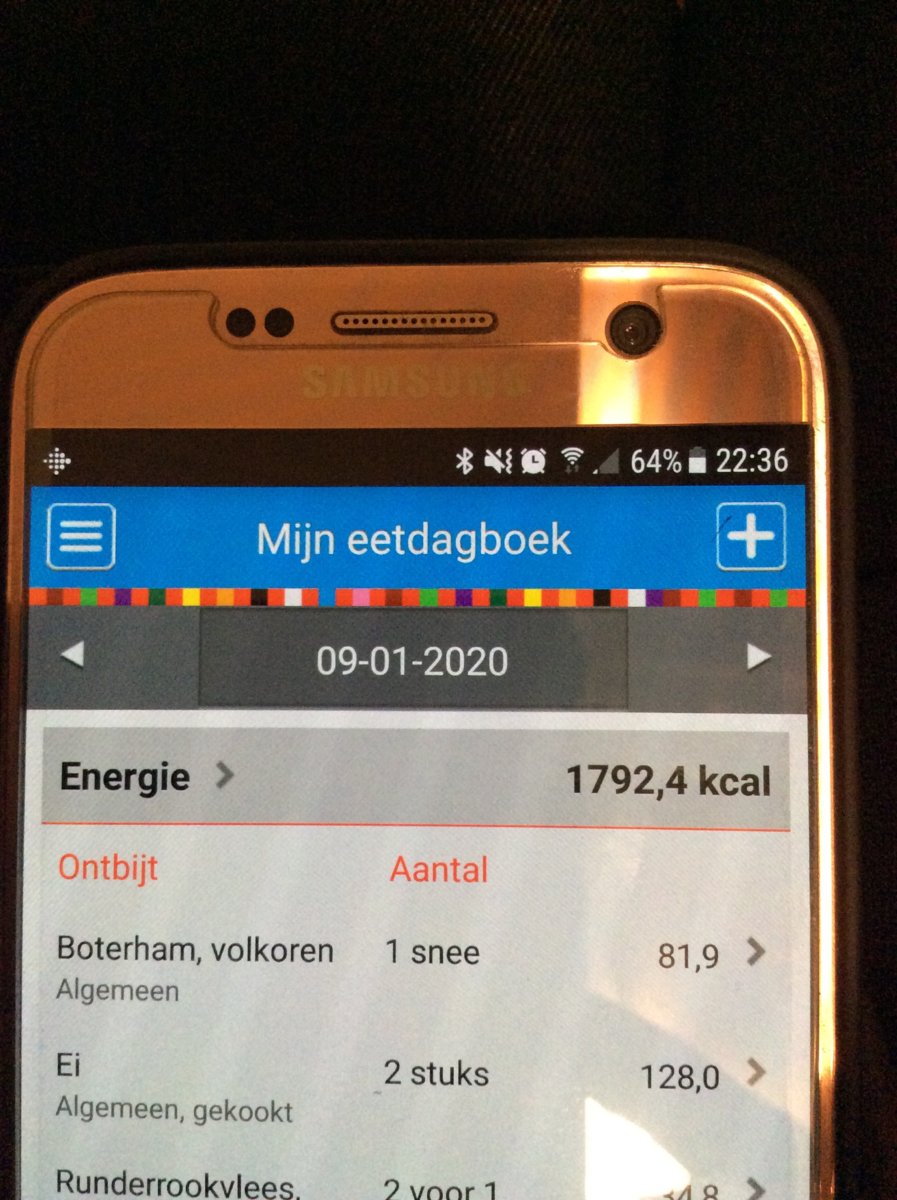Go to the previous day

coord(72,657)
